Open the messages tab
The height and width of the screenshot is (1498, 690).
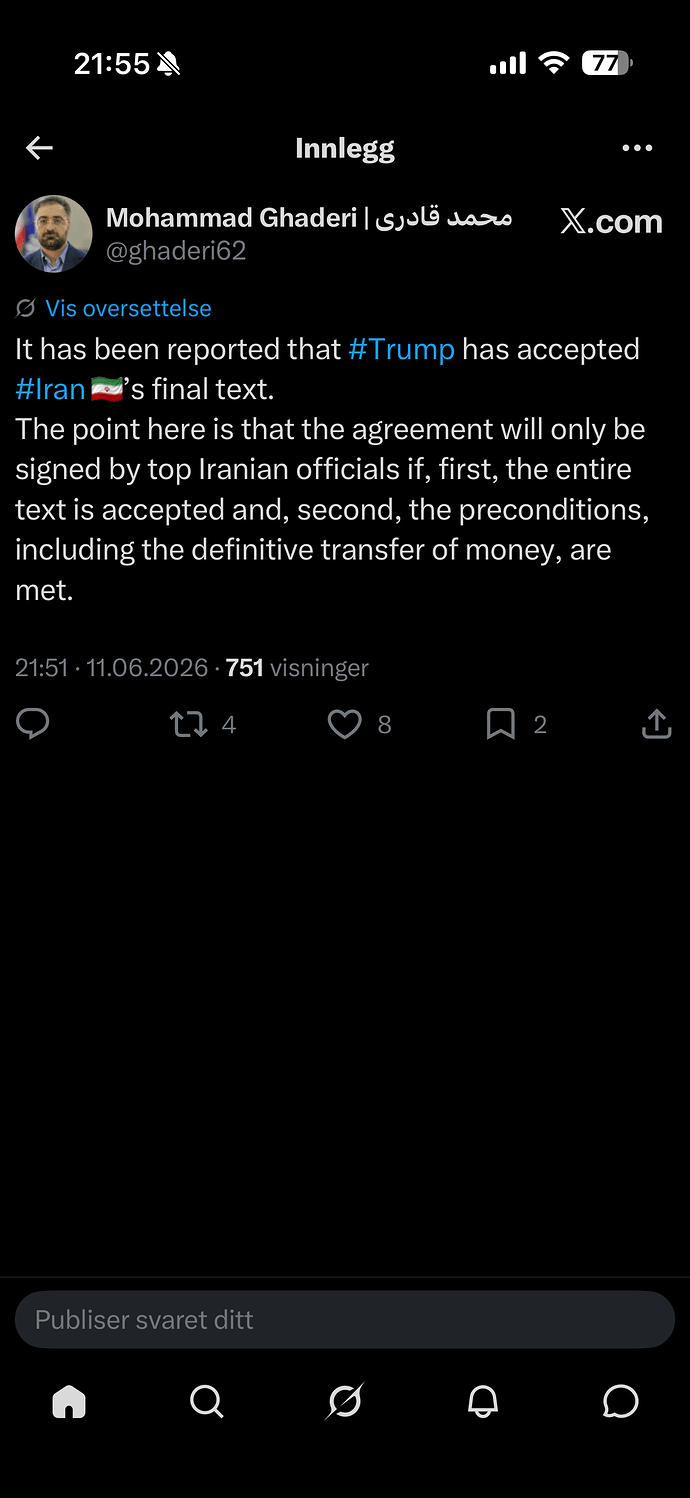click(621, 1402)
